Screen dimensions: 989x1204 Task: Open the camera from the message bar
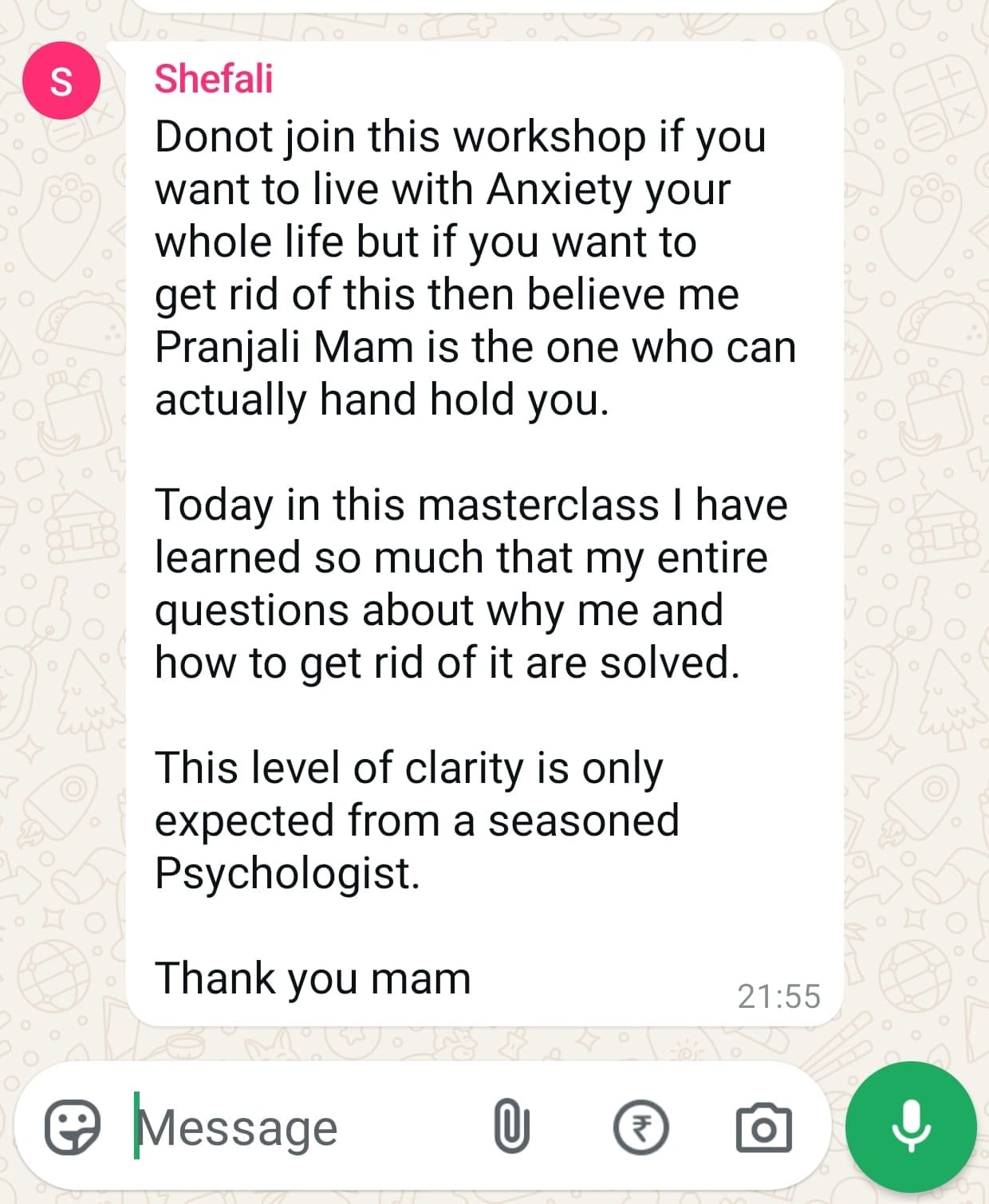point(763,1127)
